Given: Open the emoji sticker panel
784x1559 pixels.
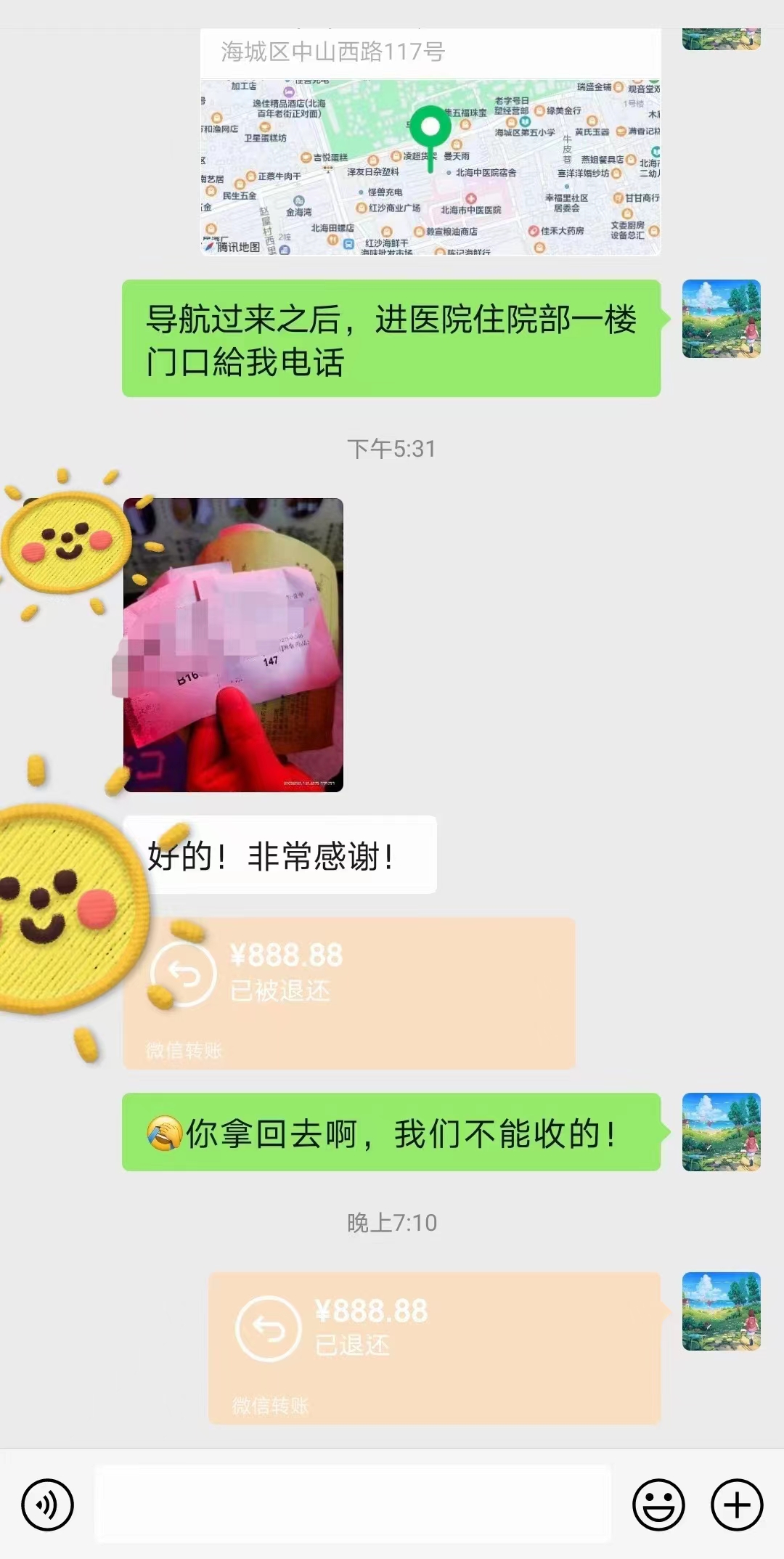Looking at the screenshot, I should [x=658, y=1505].
